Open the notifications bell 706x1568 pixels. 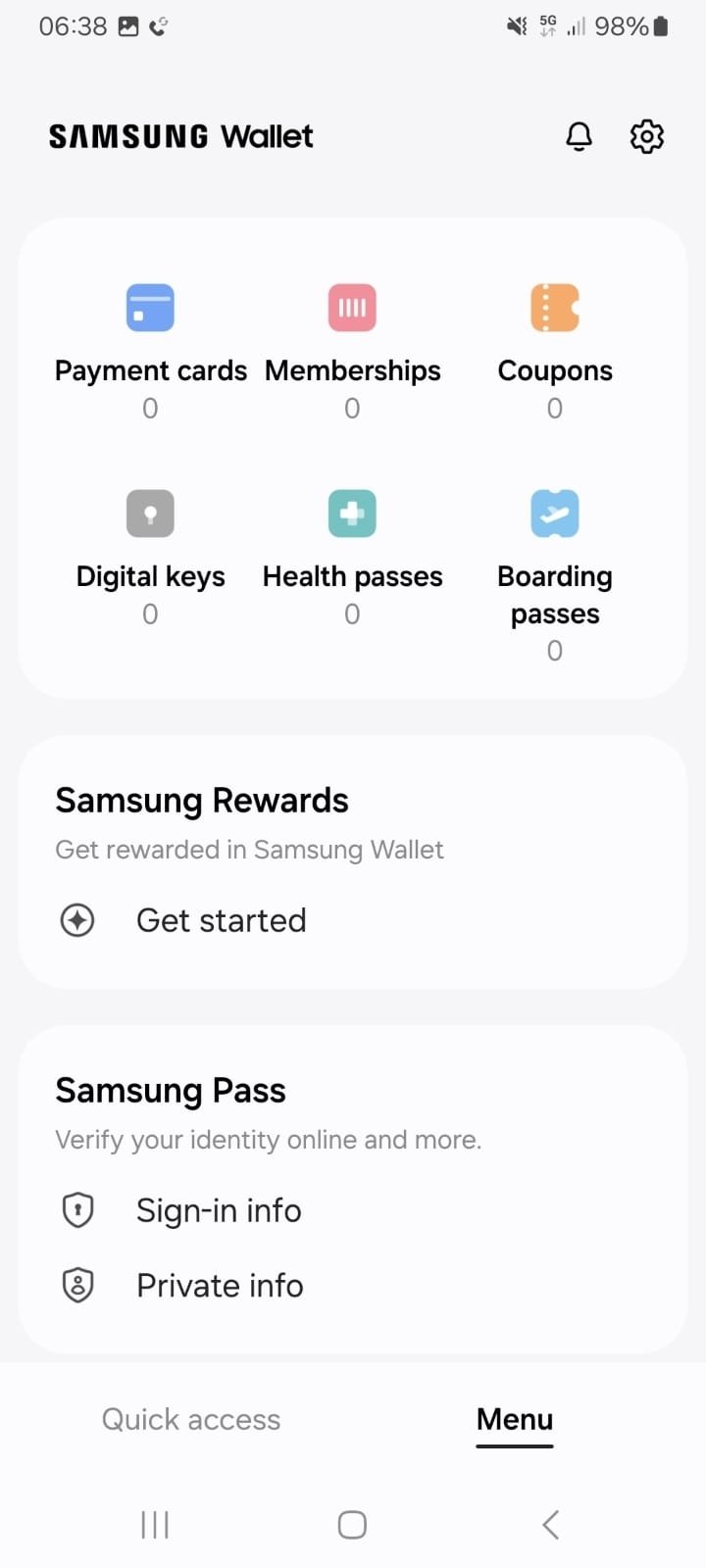[x=580, y=136]
